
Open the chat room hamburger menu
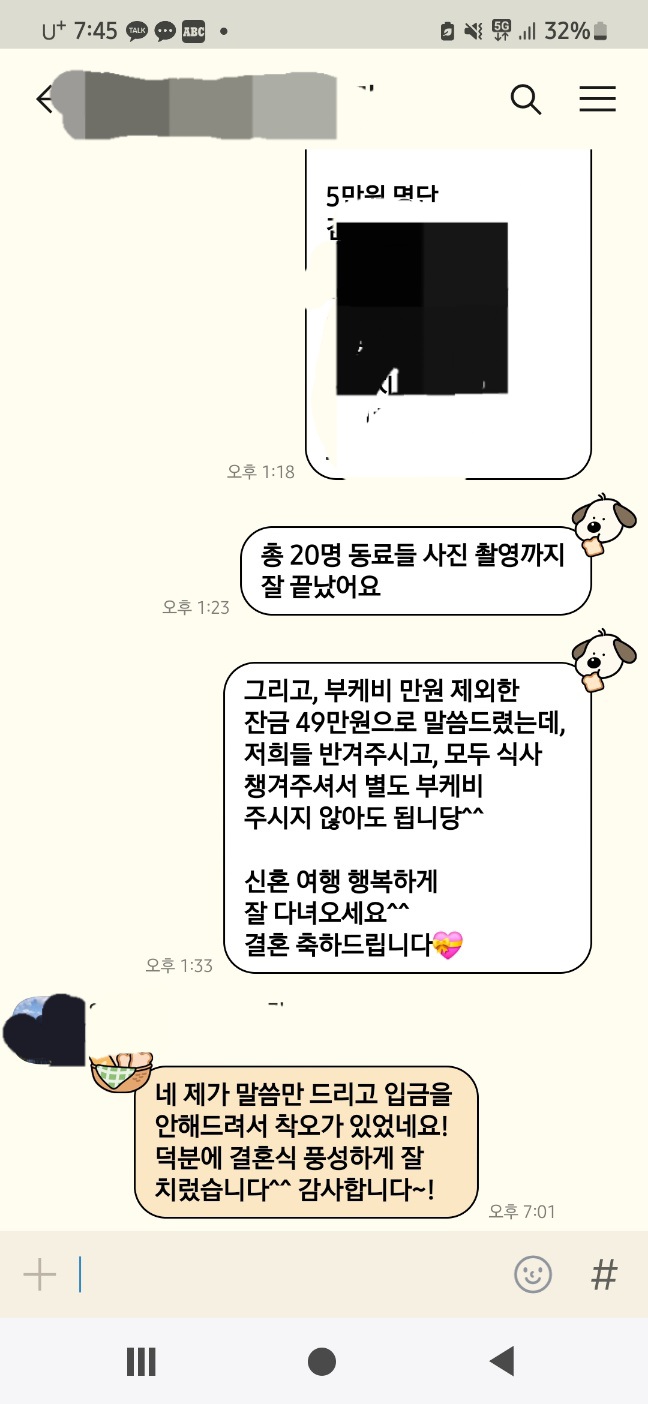coord(597,99)
